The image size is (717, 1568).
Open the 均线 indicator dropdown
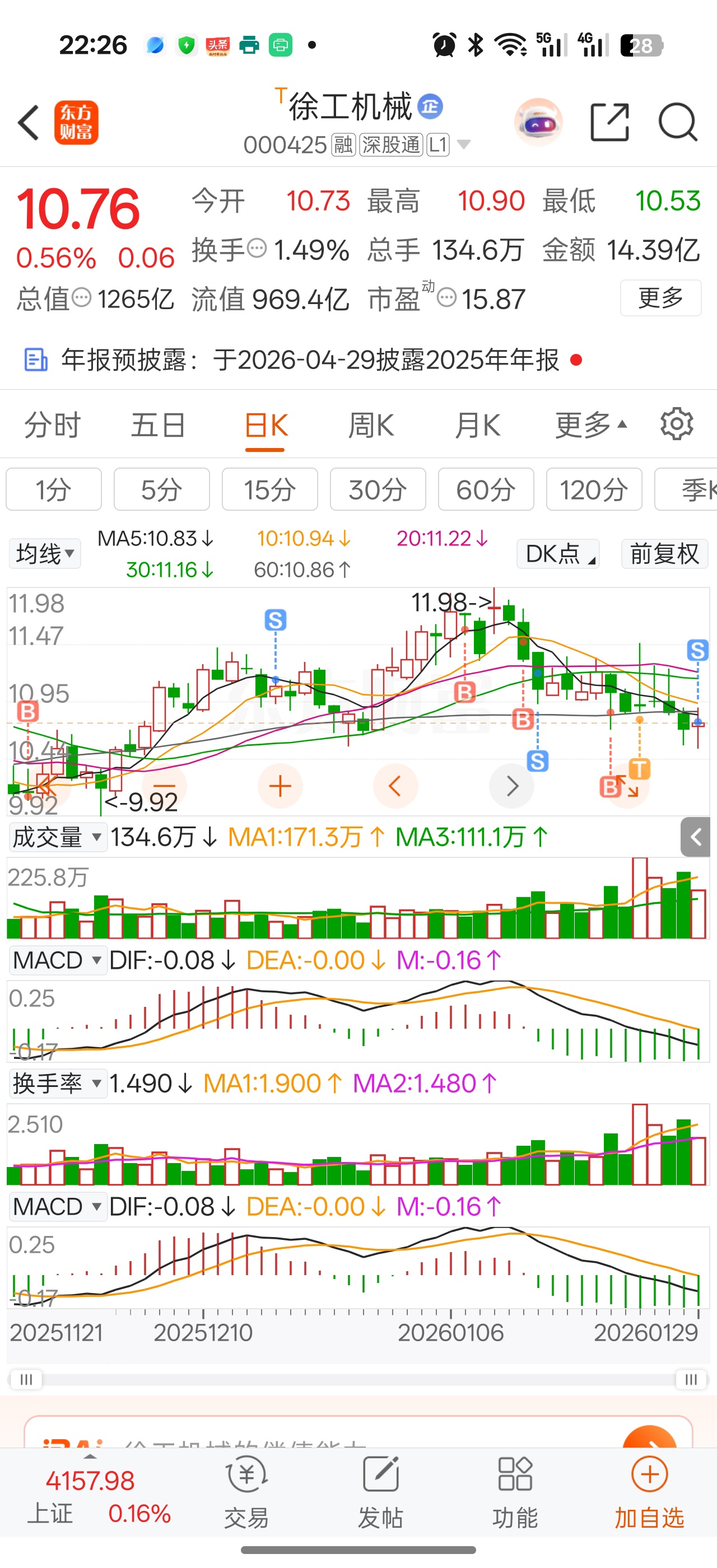[45, 553]
